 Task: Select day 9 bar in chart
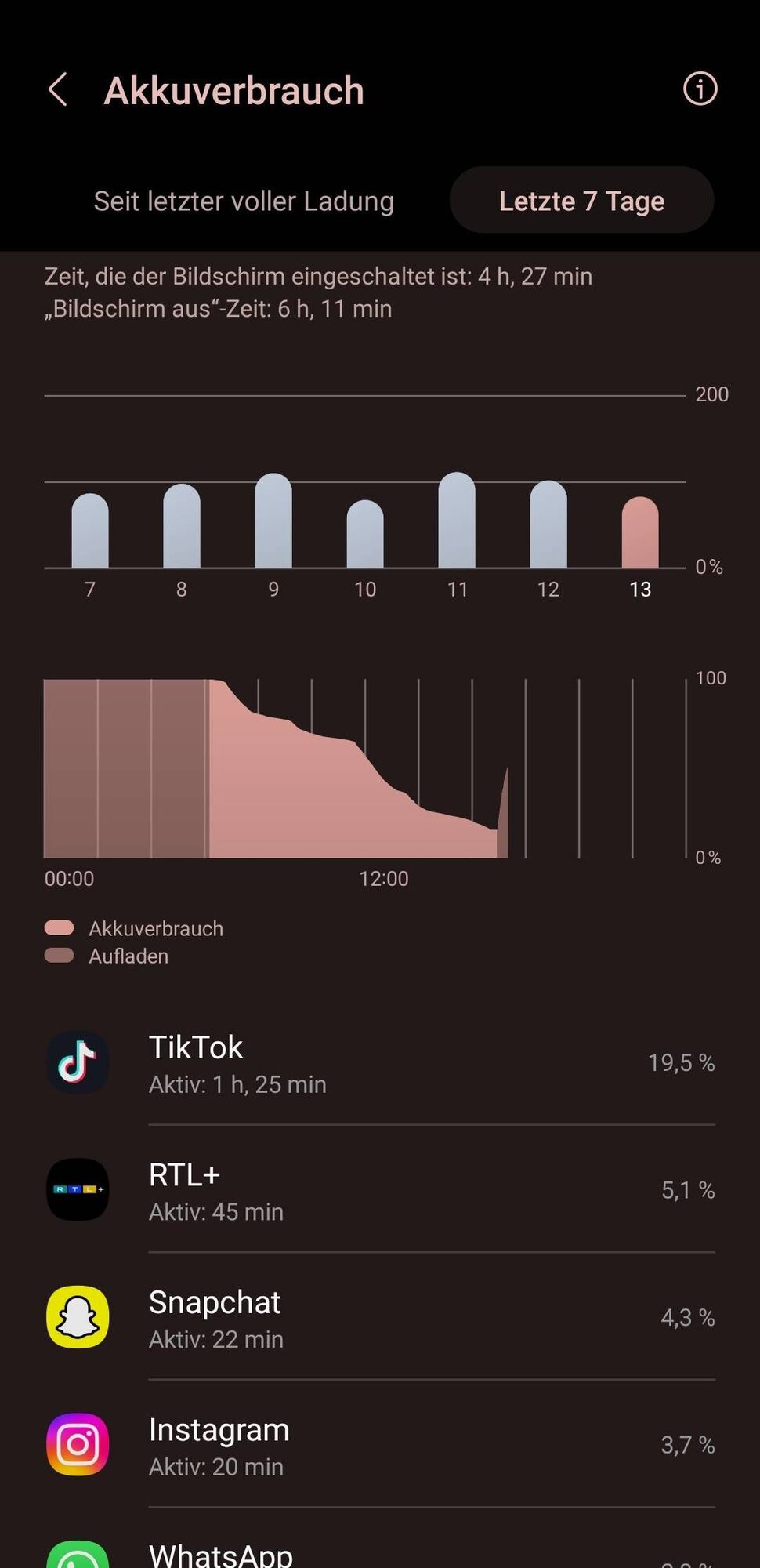(x=273, y=521)
